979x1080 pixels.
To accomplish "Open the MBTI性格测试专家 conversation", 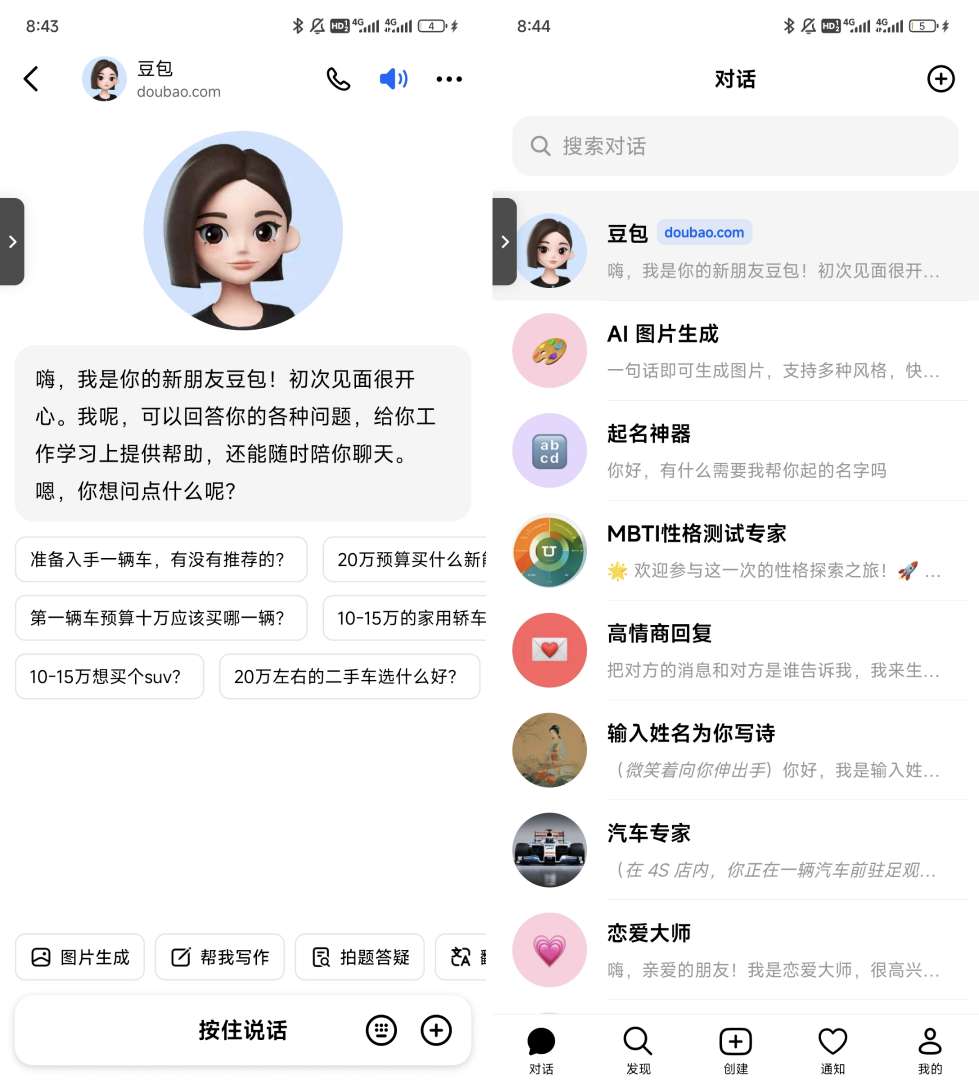I will (x=735, y=550).
